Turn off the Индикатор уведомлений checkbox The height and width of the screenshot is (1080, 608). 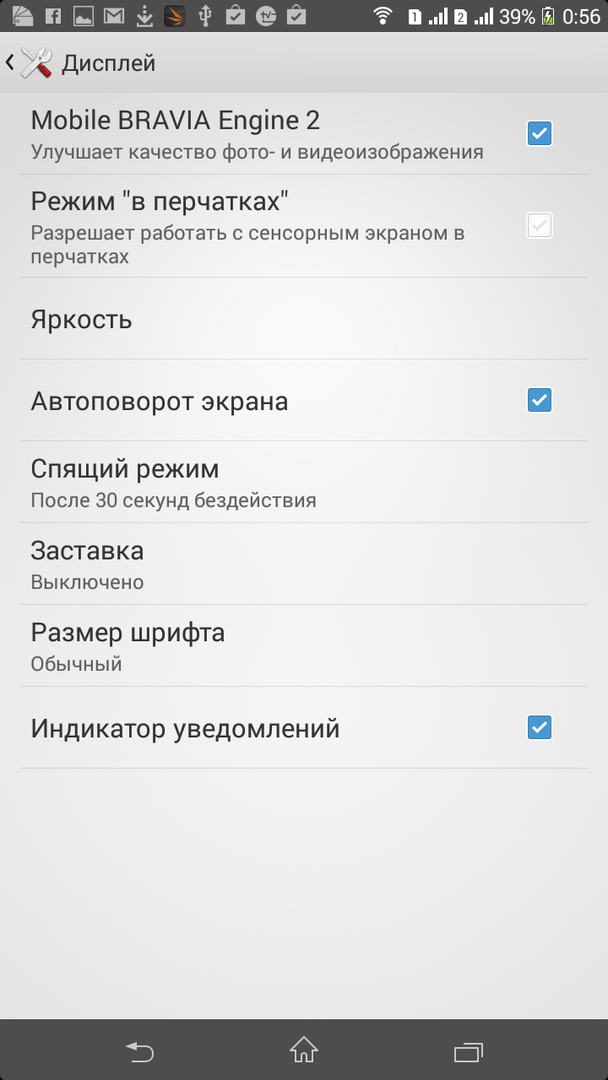tap(539, 728)
